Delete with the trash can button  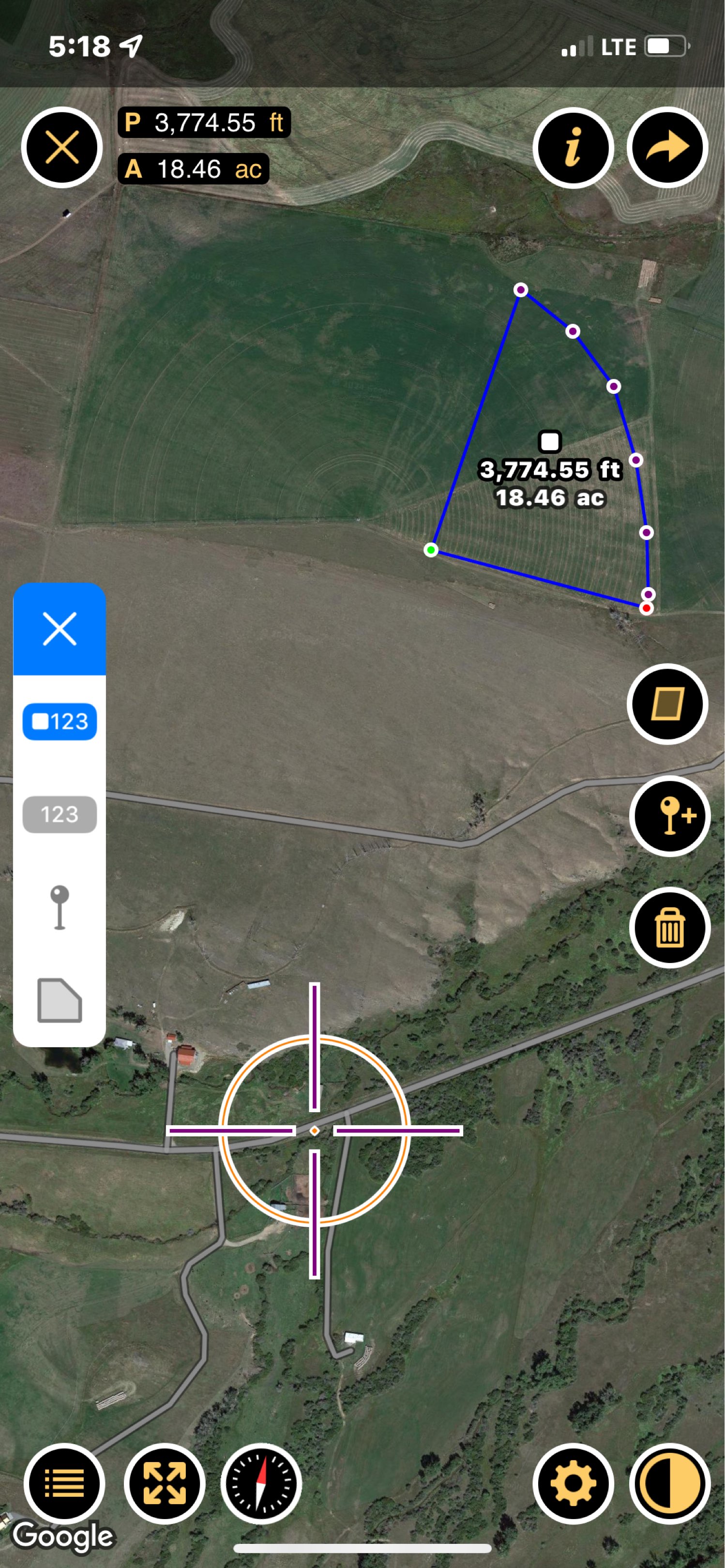(x=670, y=927)
